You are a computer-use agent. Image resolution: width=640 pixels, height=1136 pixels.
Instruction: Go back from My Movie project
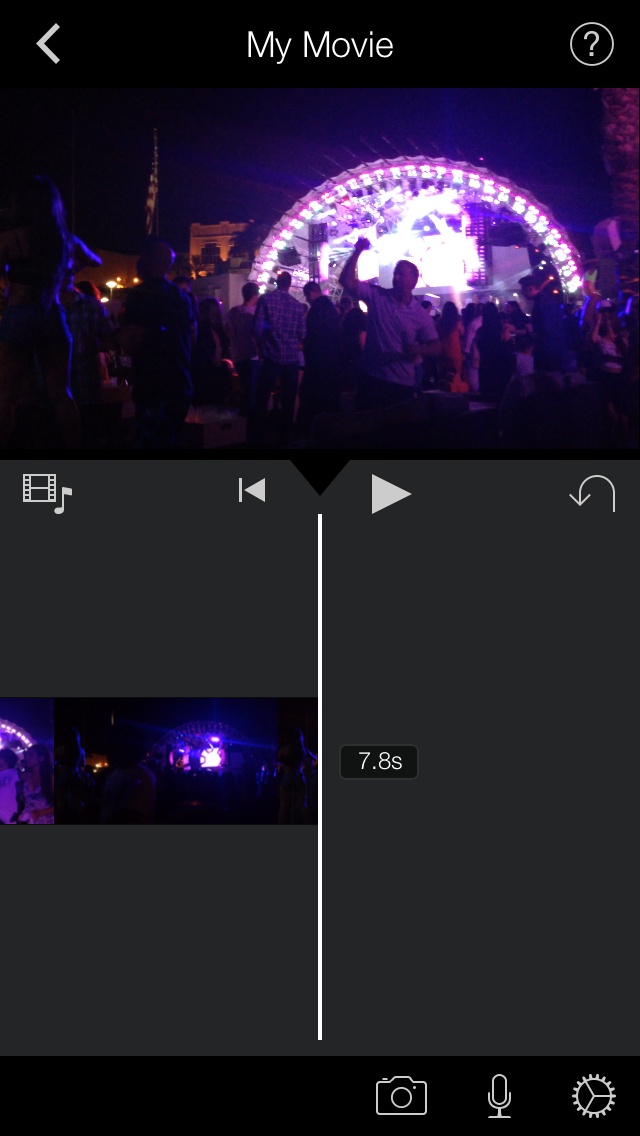click(x=48, y=45)
